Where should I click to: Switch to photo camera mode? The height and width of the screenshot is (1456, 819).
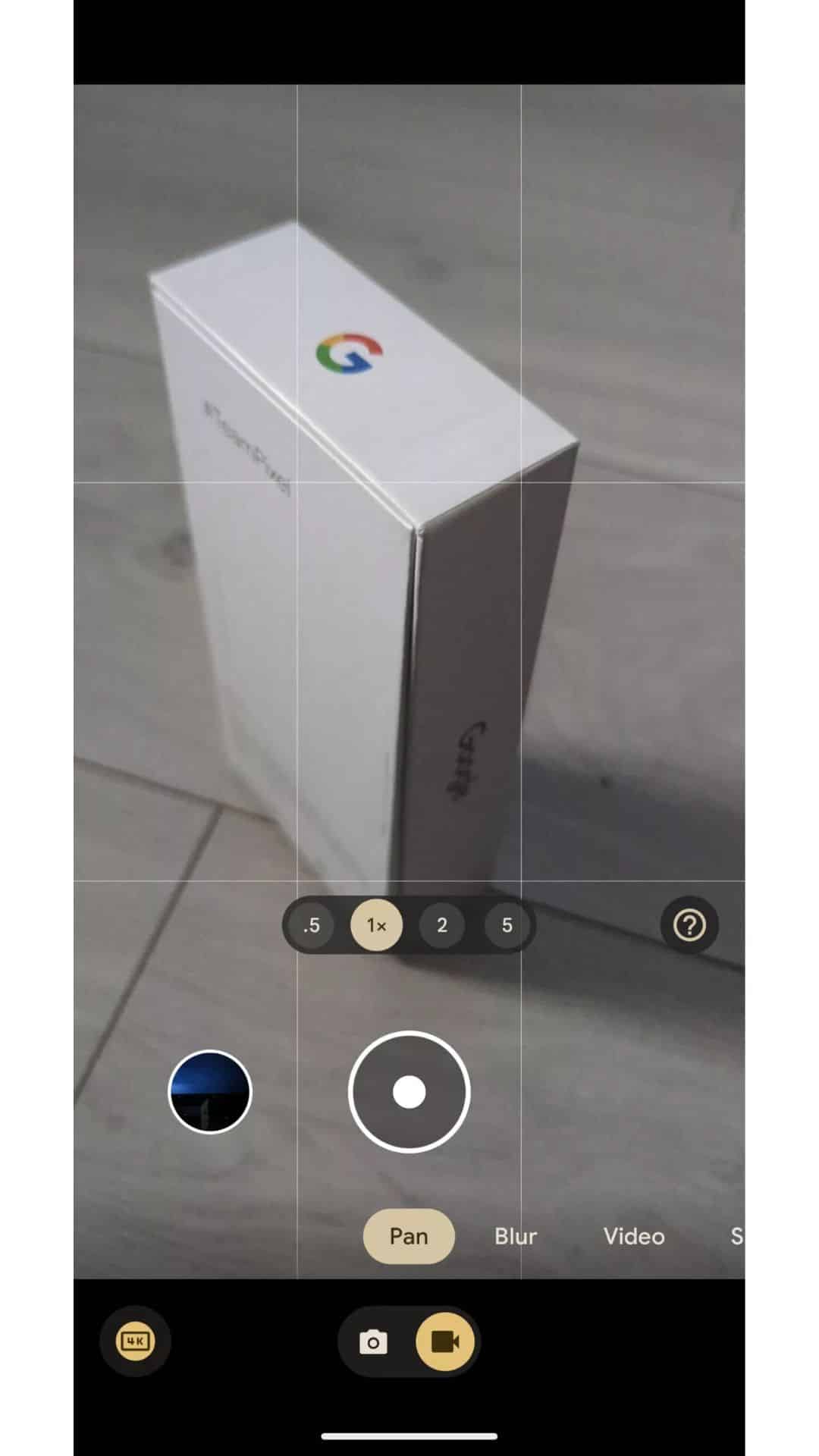tap(373, 1342)
